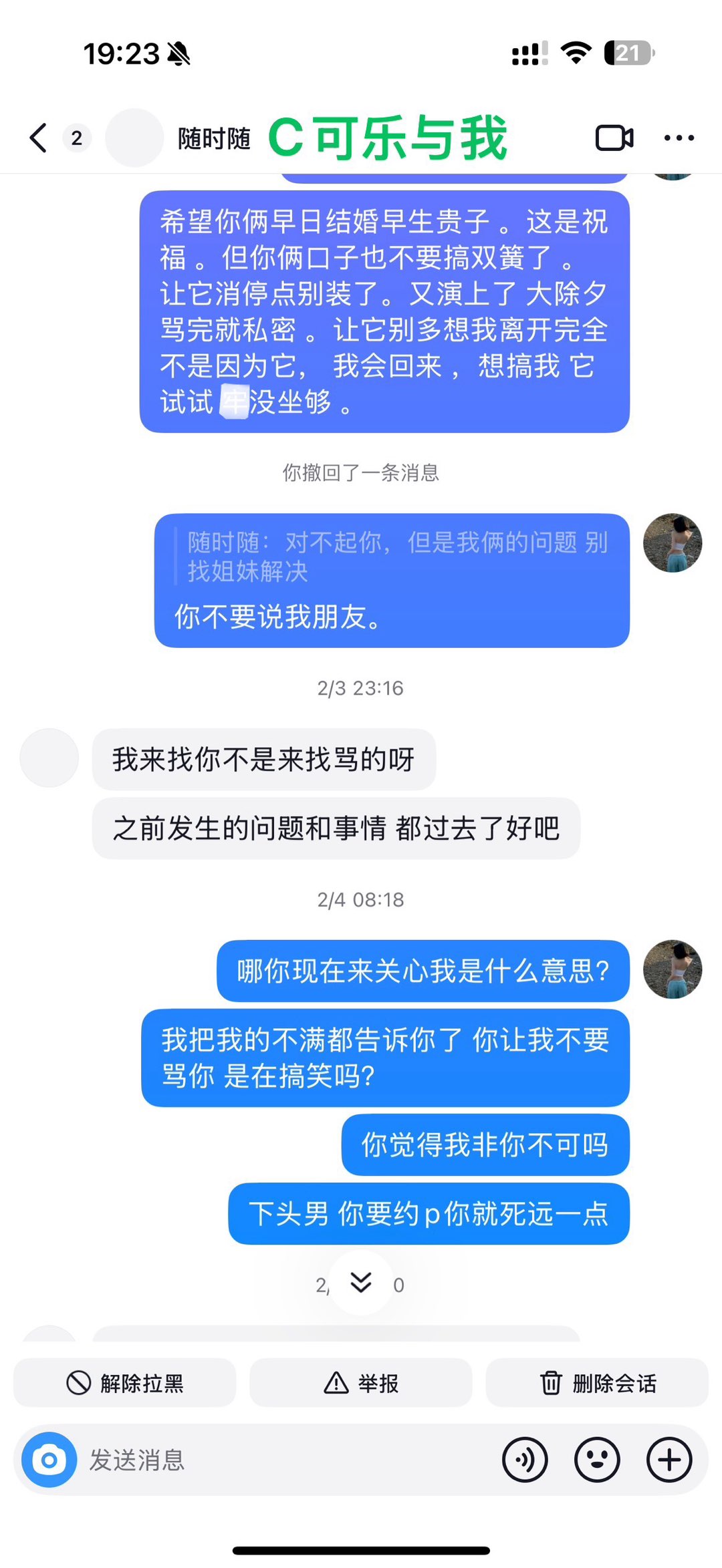Jump to latest messages with down arrow
Viewport: 722px width, 1568px height.
pyautogui.click(x=361, y=1281)
